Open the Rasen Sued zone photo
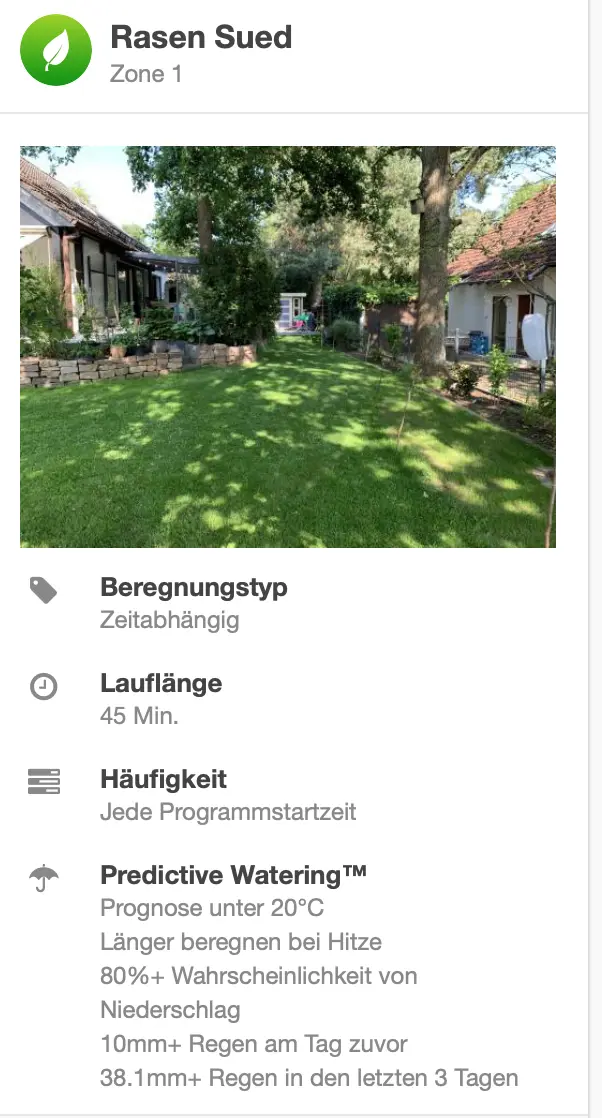Viewport: 602px width, 1118px height. (x=288, y=347)
